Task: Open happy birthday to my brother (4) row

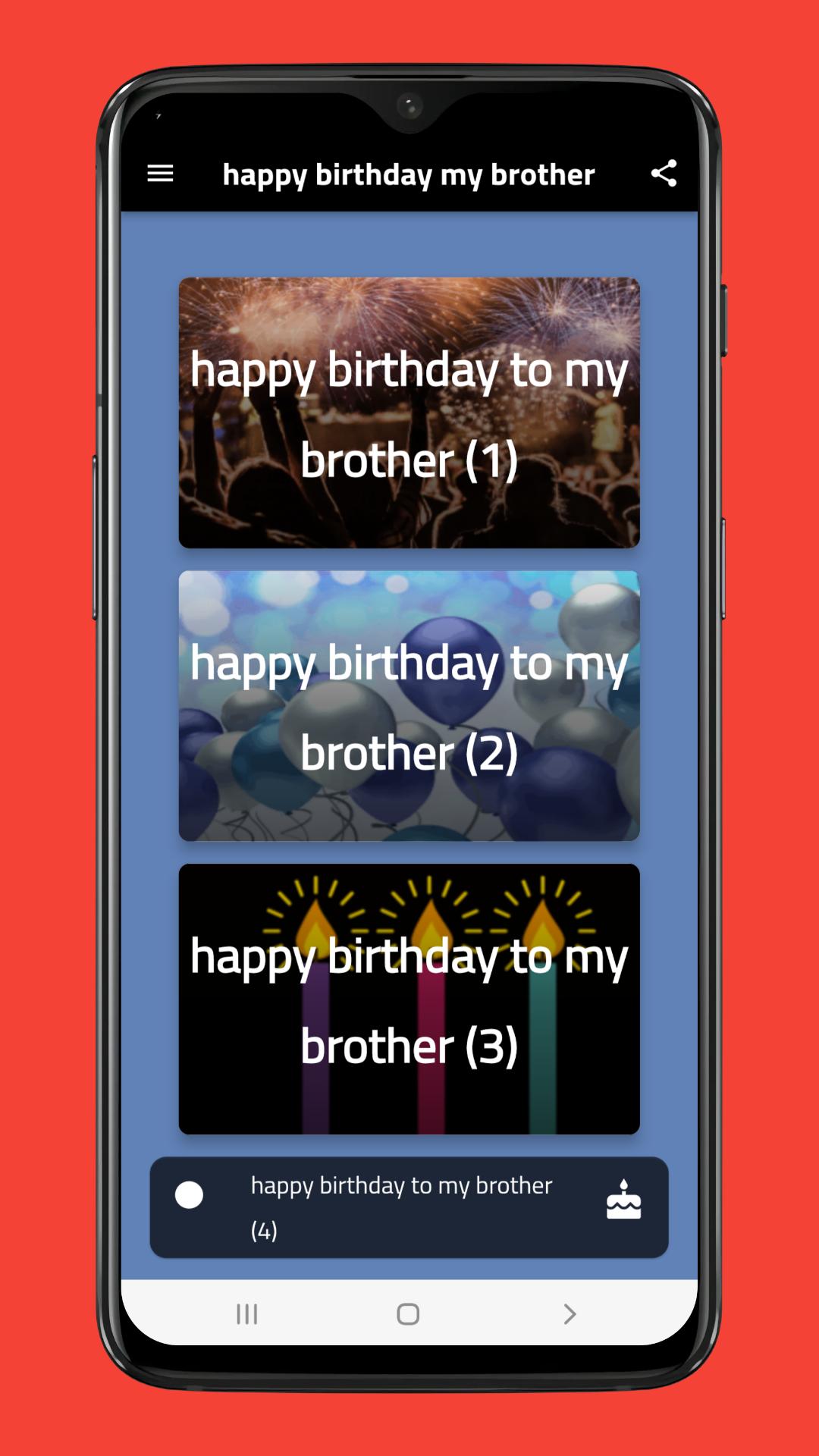Action: tap(409, 1207)
